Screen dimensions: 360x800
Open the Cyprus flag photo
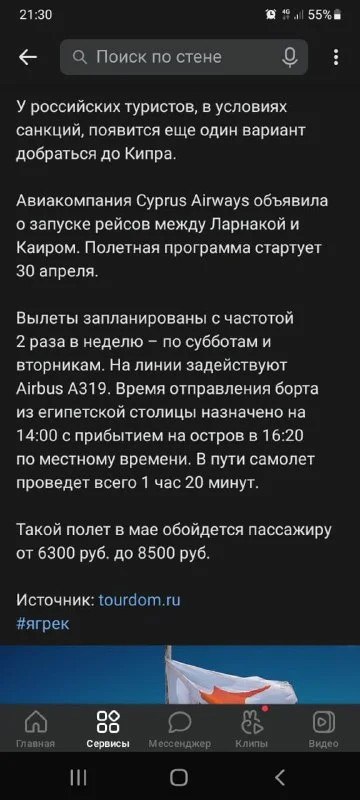(180, 674)
